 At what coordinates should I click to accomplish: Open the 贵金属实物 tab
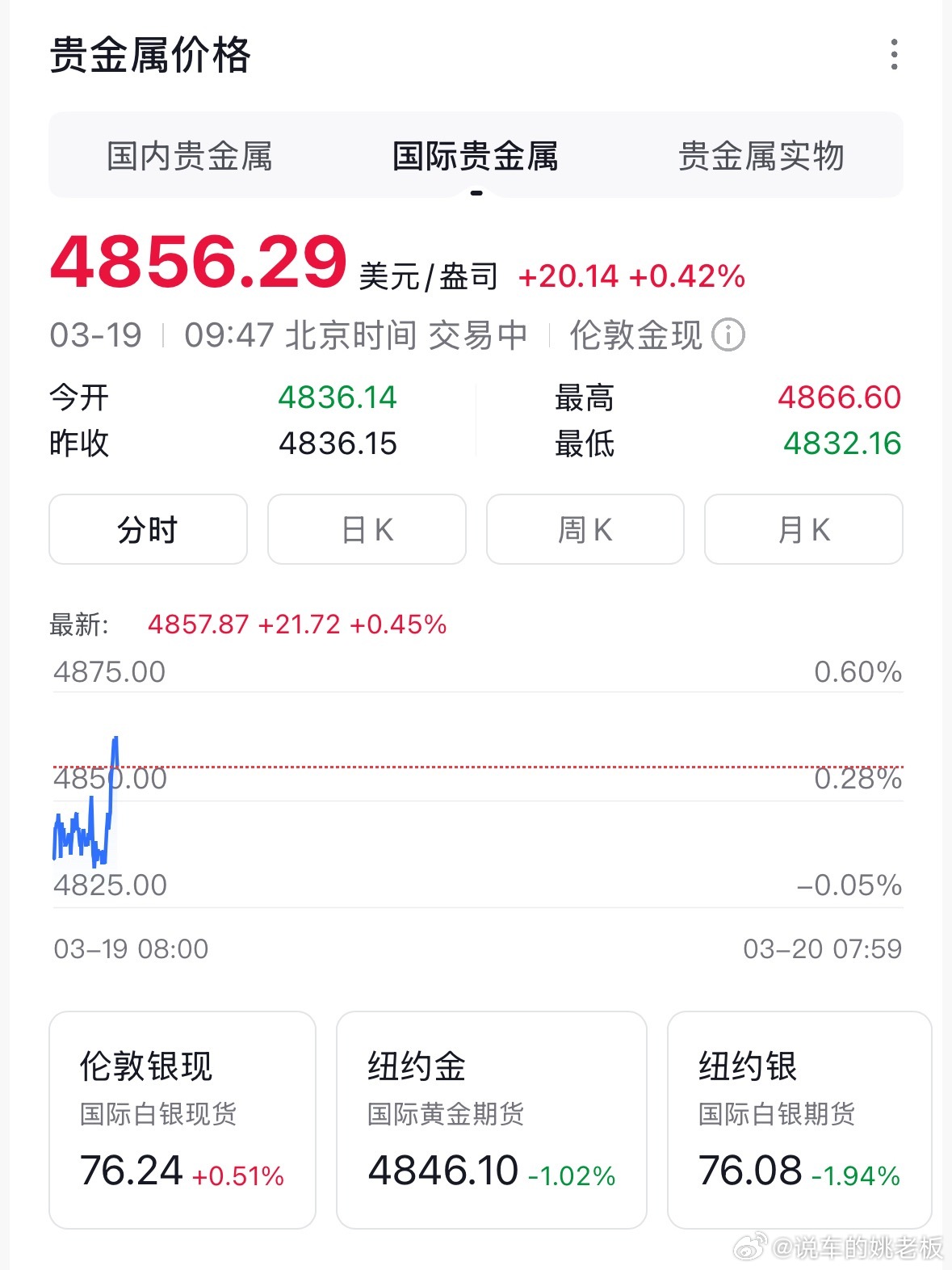click(763, 157)
